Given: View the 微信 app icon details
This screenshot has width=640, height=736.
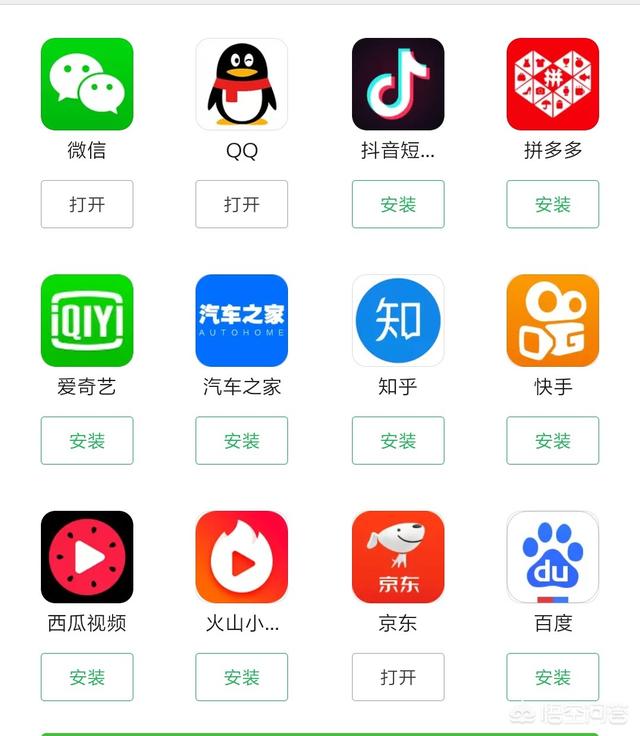Looking at the screenshot, I should 87,84.
